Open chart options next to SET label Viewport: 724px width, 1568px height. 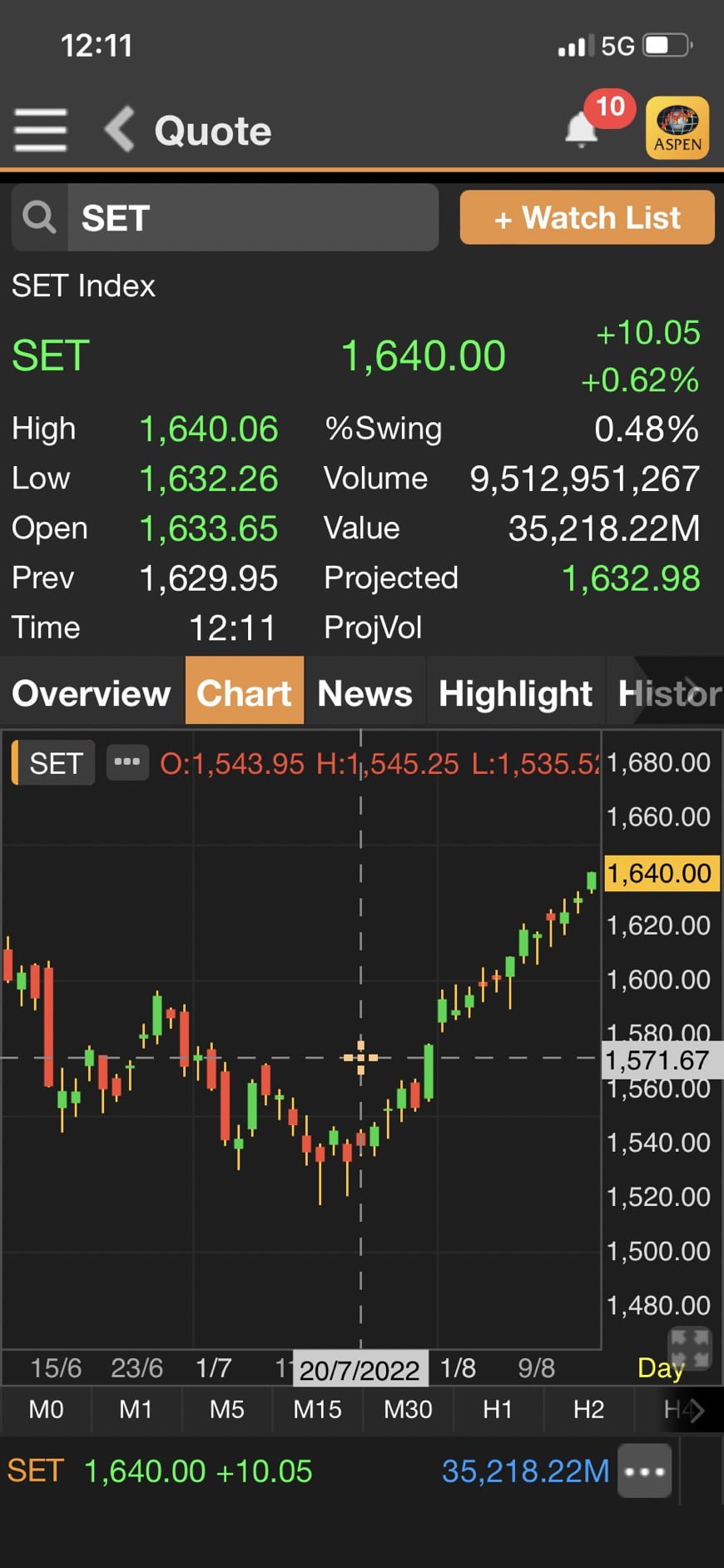point(126,762)
